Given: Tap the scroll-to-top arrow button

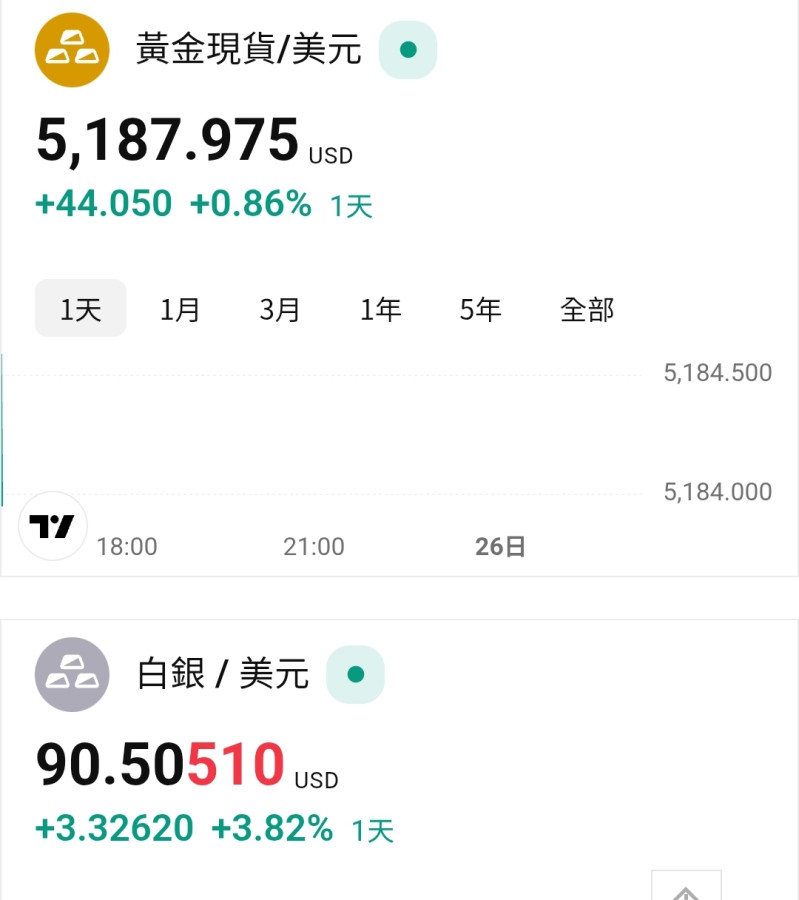Looking at the screenshot, I should point(686,888).
